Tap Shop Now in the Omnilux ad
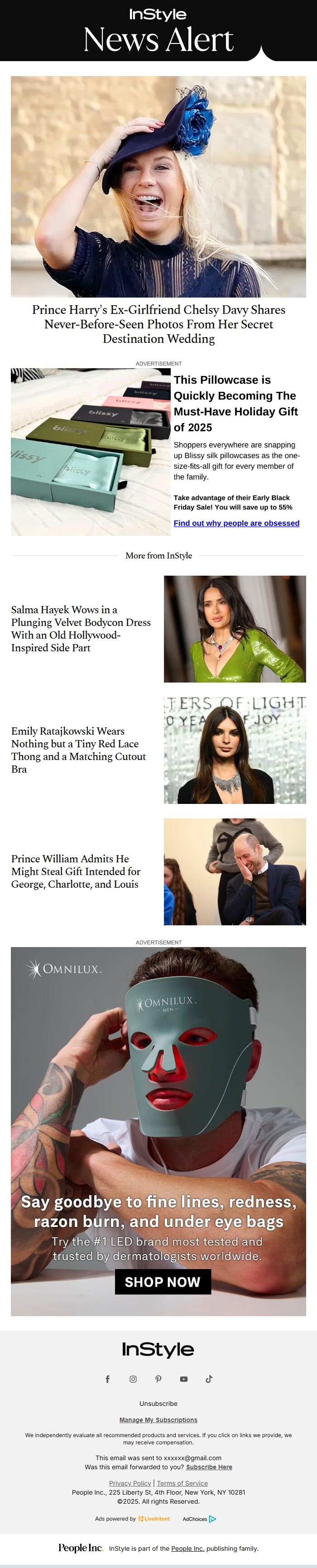 click(163, 1281)
